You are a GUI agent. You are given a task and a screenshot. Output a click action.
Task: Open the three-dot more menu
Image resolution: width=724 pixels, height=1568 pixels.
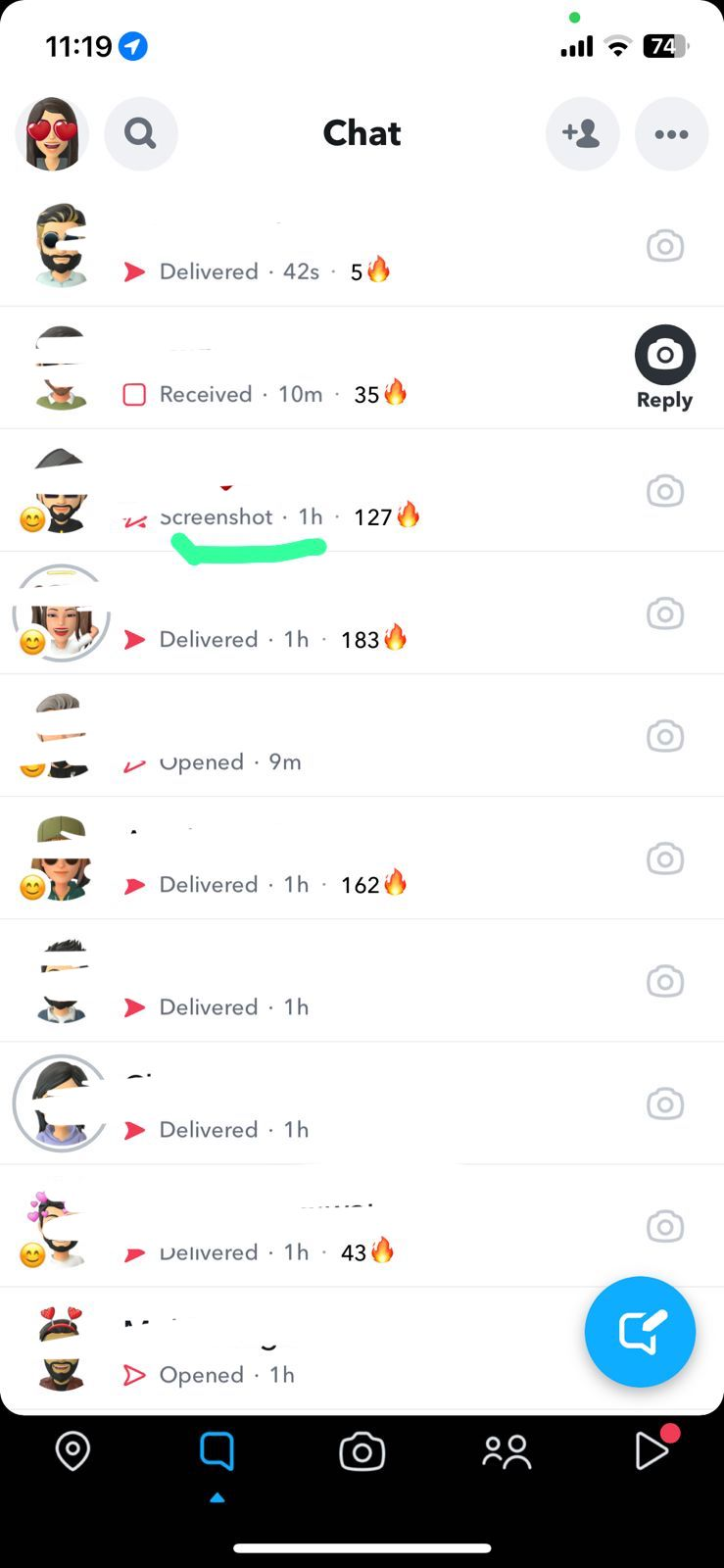pos(671,134)
